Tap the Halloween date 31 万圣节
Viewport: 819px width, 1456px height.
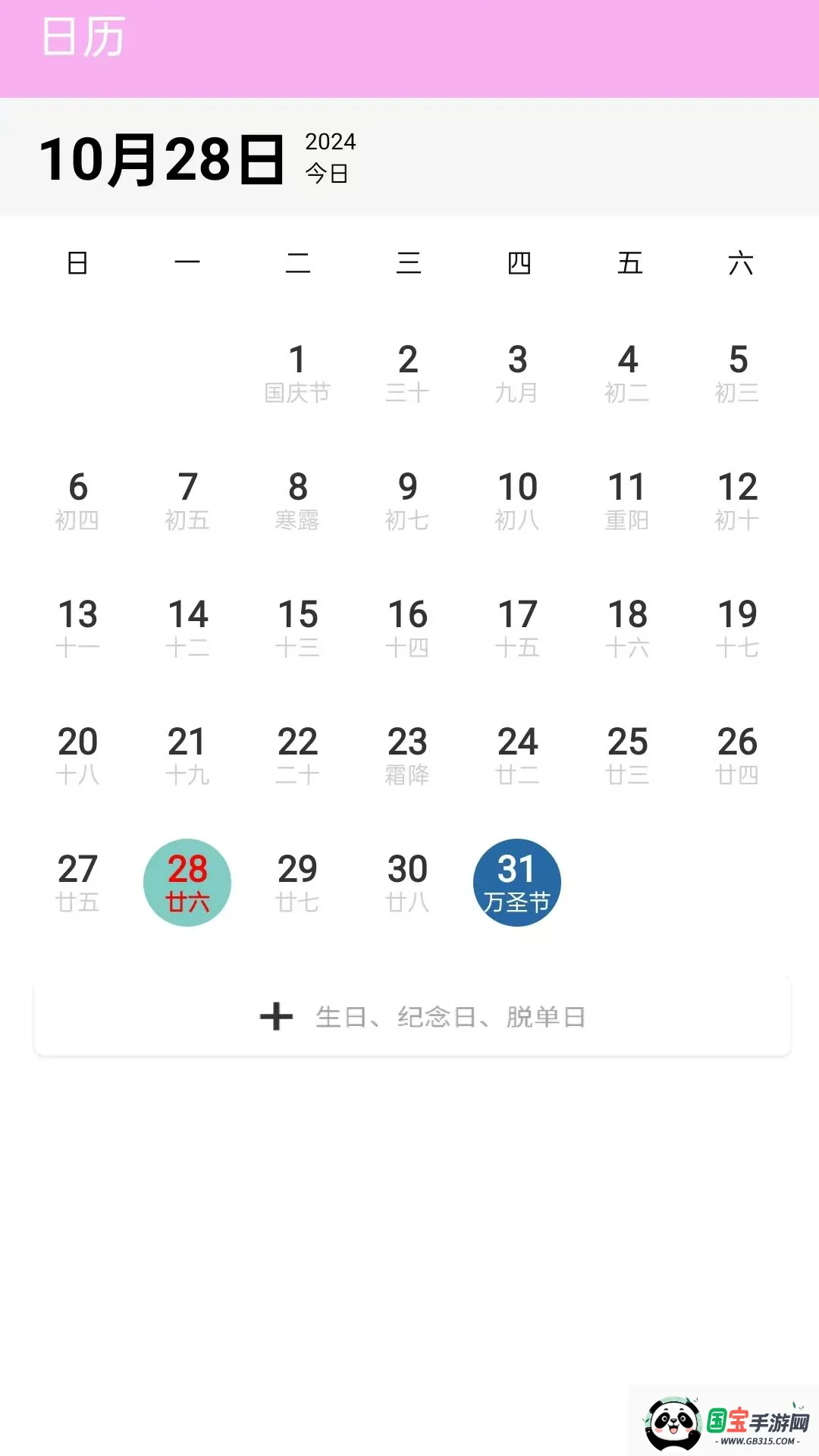[x=517, y=881]
